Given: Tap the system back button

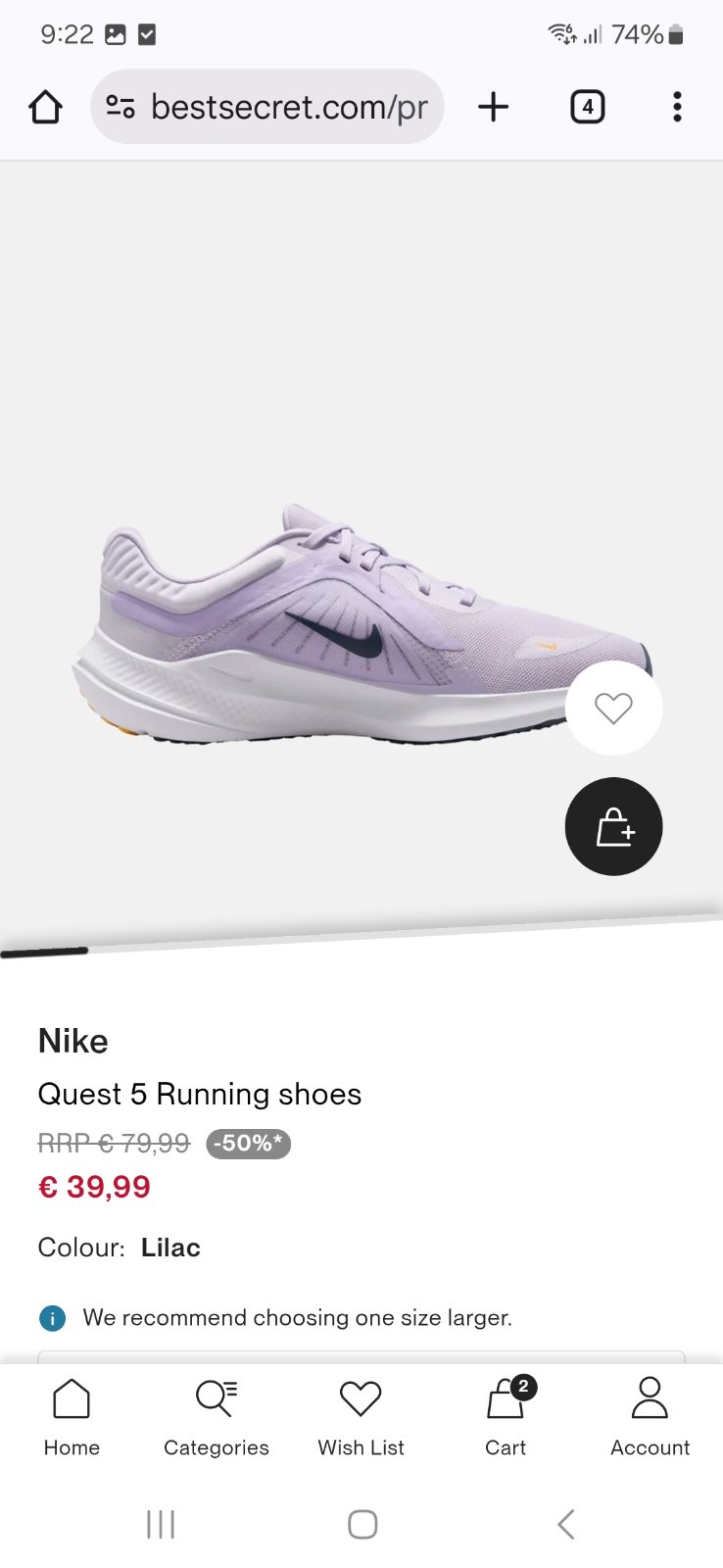Looking at the screenshot, I should pyautogui.click(x=565, y=1524).
